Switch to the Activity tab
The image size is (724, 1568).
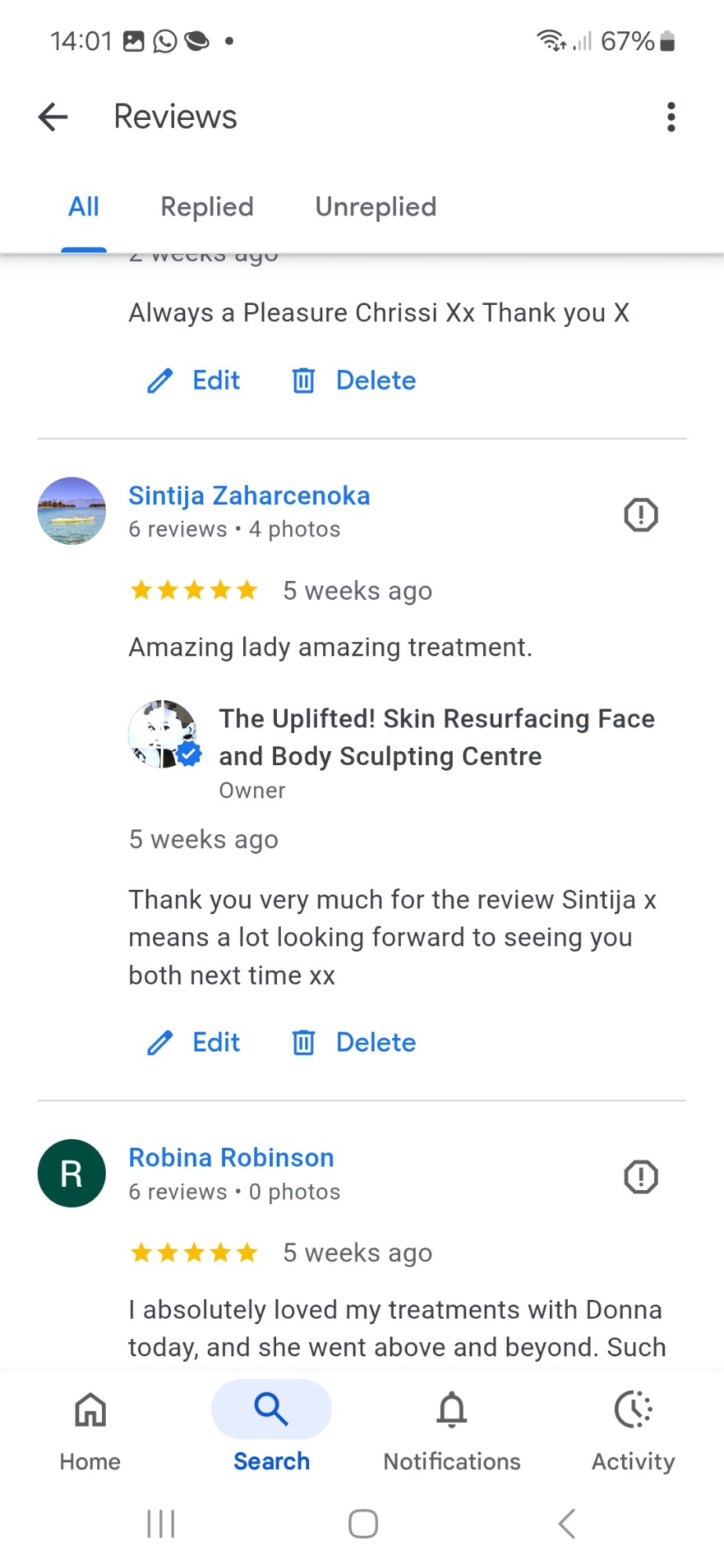(633, 1431)
